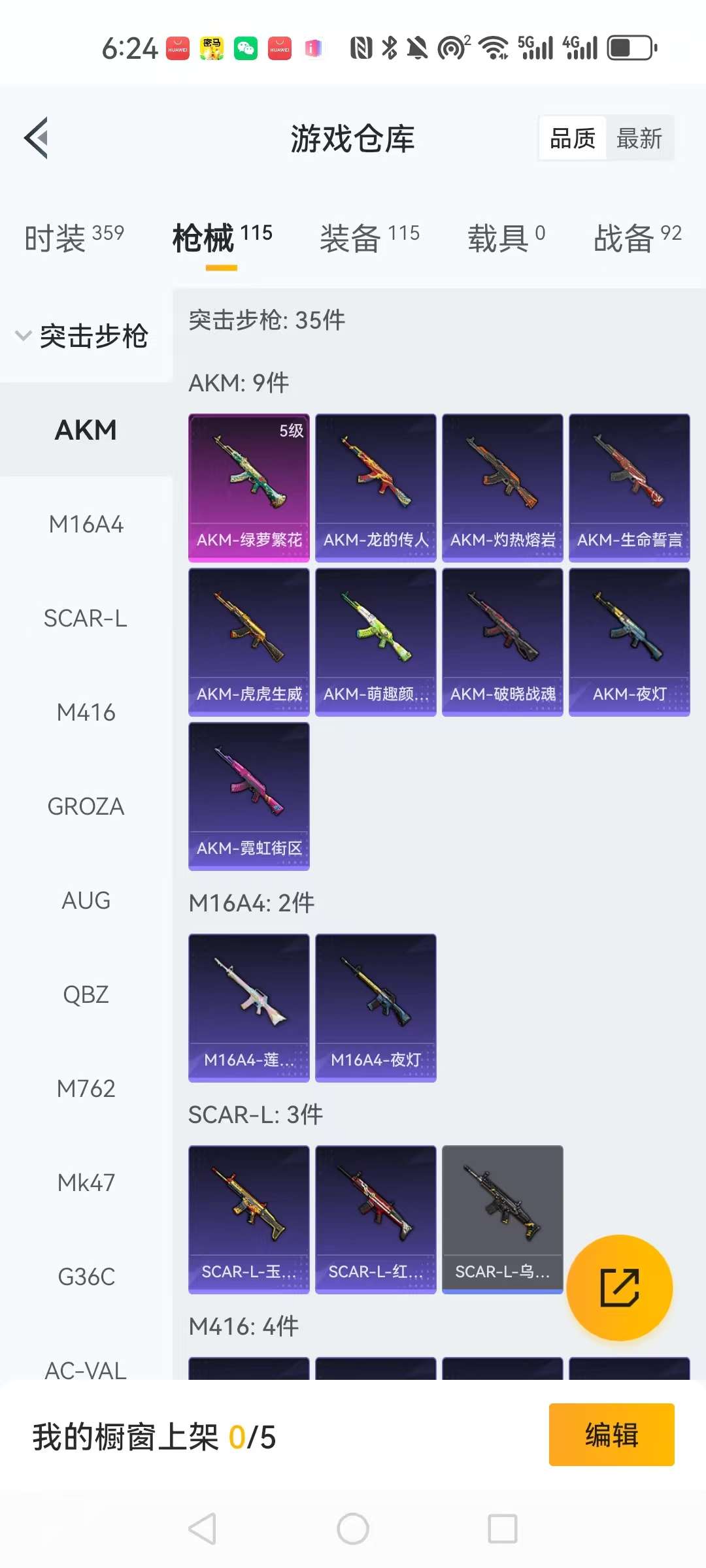The width and height of the screenshot is (706, 1568).
Task: Collapse the 突击步枪 category
Action: pyautogui.click(x=82, y=336)
